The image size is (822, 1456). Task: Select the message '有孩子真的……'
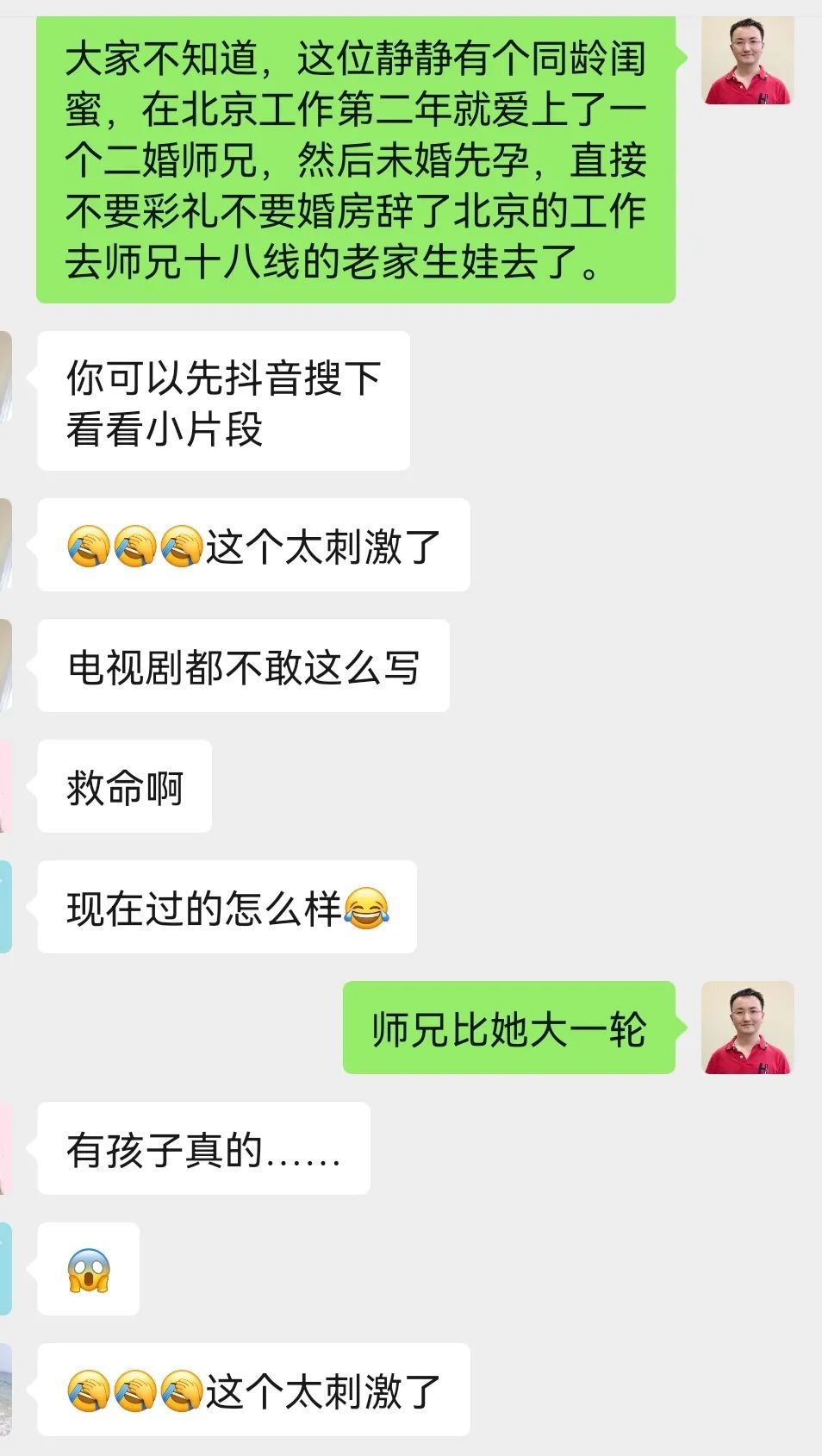pos(202,1148)
